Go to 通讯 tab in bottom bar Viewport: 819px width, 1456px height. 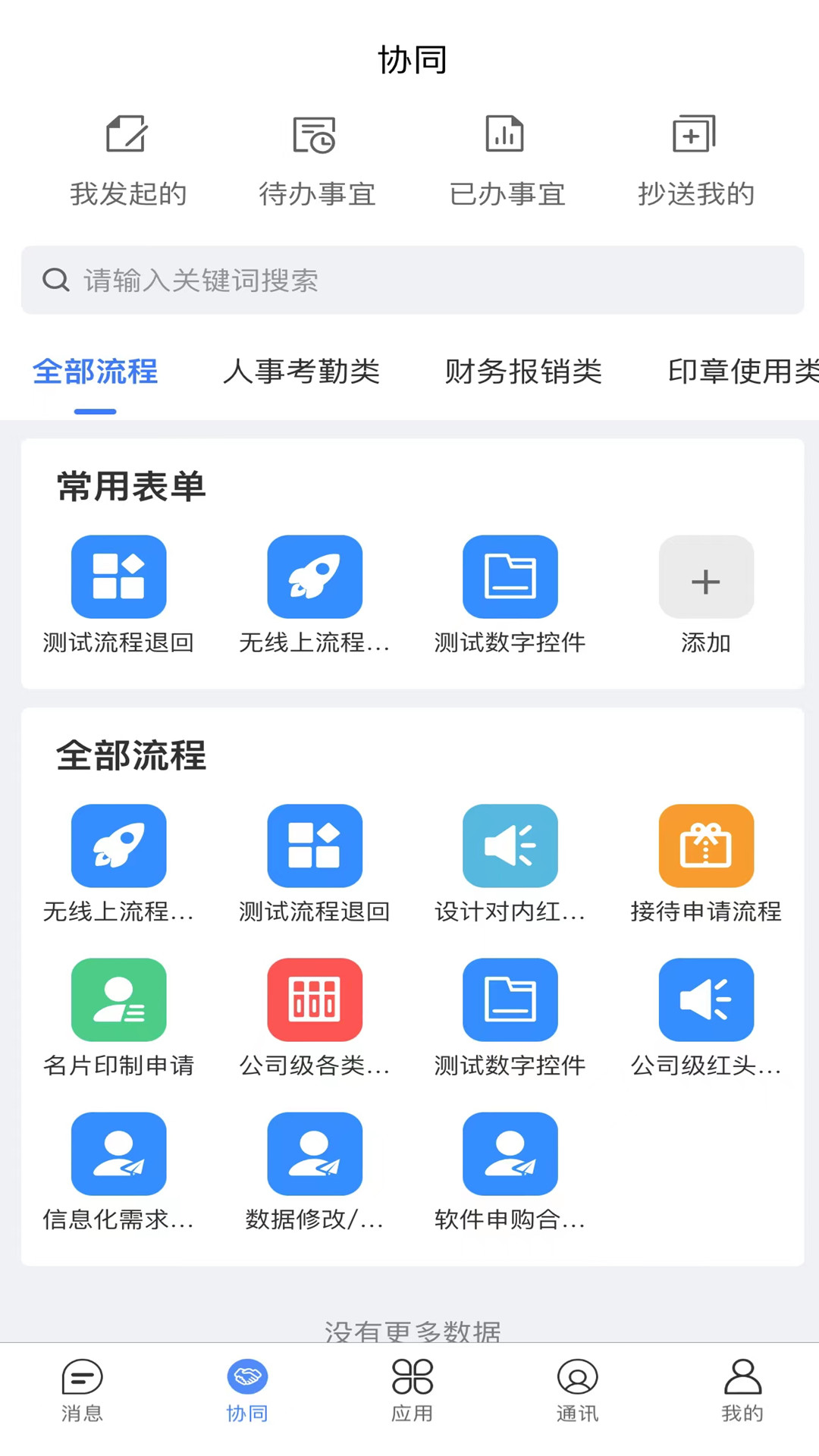(x=577, y=1391)
